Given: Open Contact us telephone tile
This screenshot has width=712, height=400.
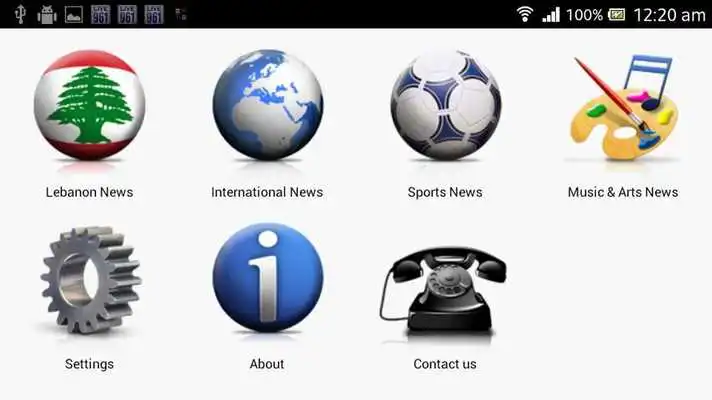Looking at the screenshot, I should click(x=445, y=285).
